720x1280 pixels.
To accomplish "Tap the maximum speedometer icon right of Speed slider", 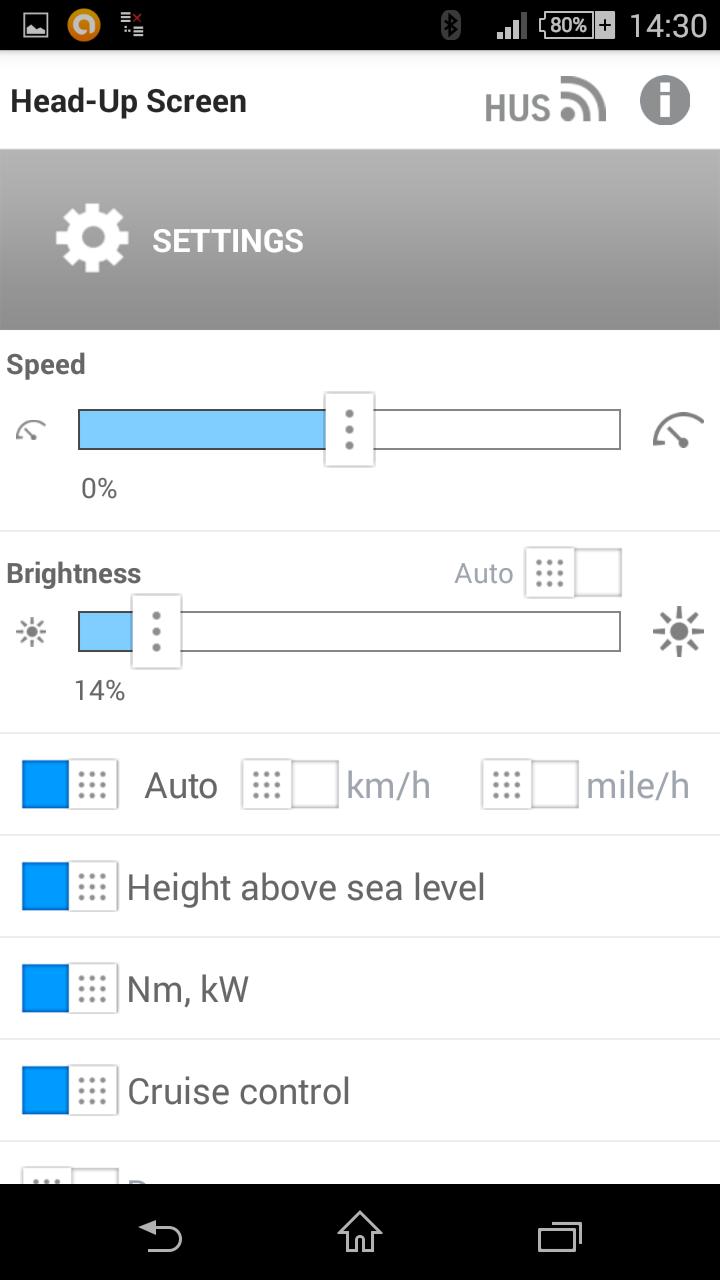I will [678, 429].
